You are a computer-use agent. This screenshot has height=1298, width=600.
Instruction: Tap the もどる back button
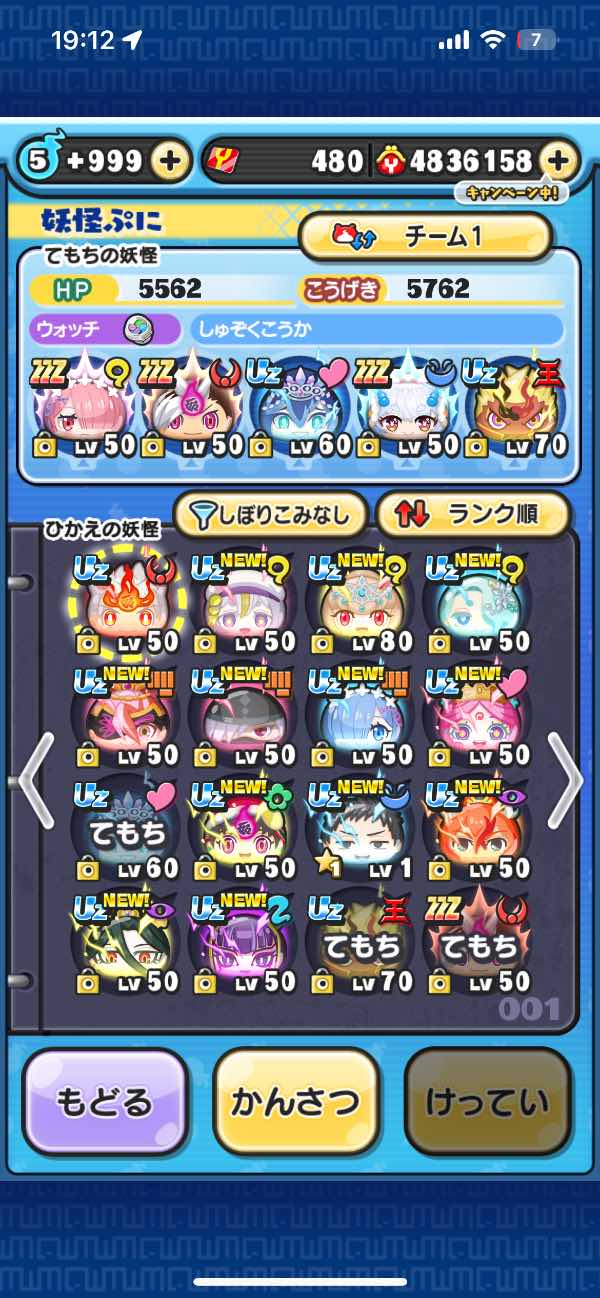(105, 1102)
